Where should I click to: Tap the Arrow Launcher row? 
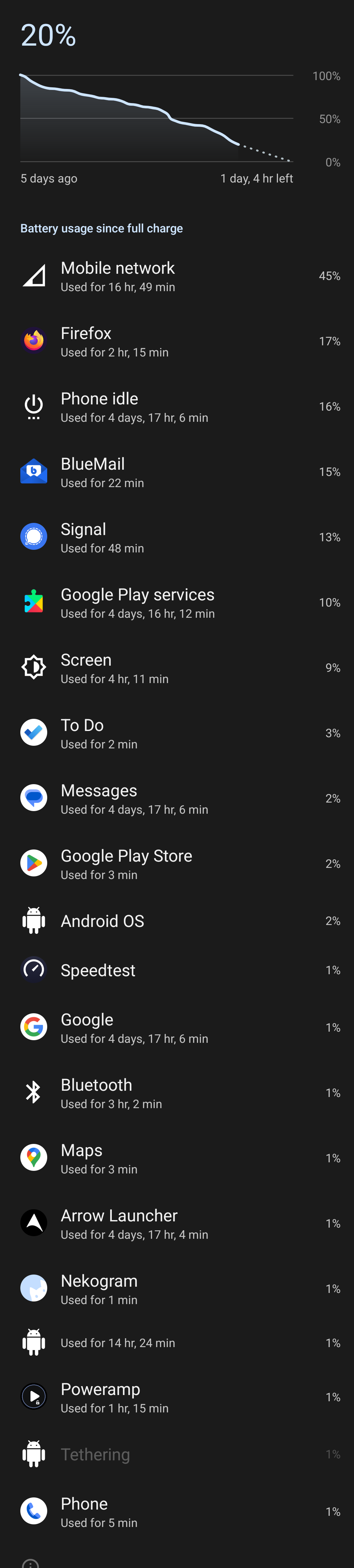tap(176, 1223)
